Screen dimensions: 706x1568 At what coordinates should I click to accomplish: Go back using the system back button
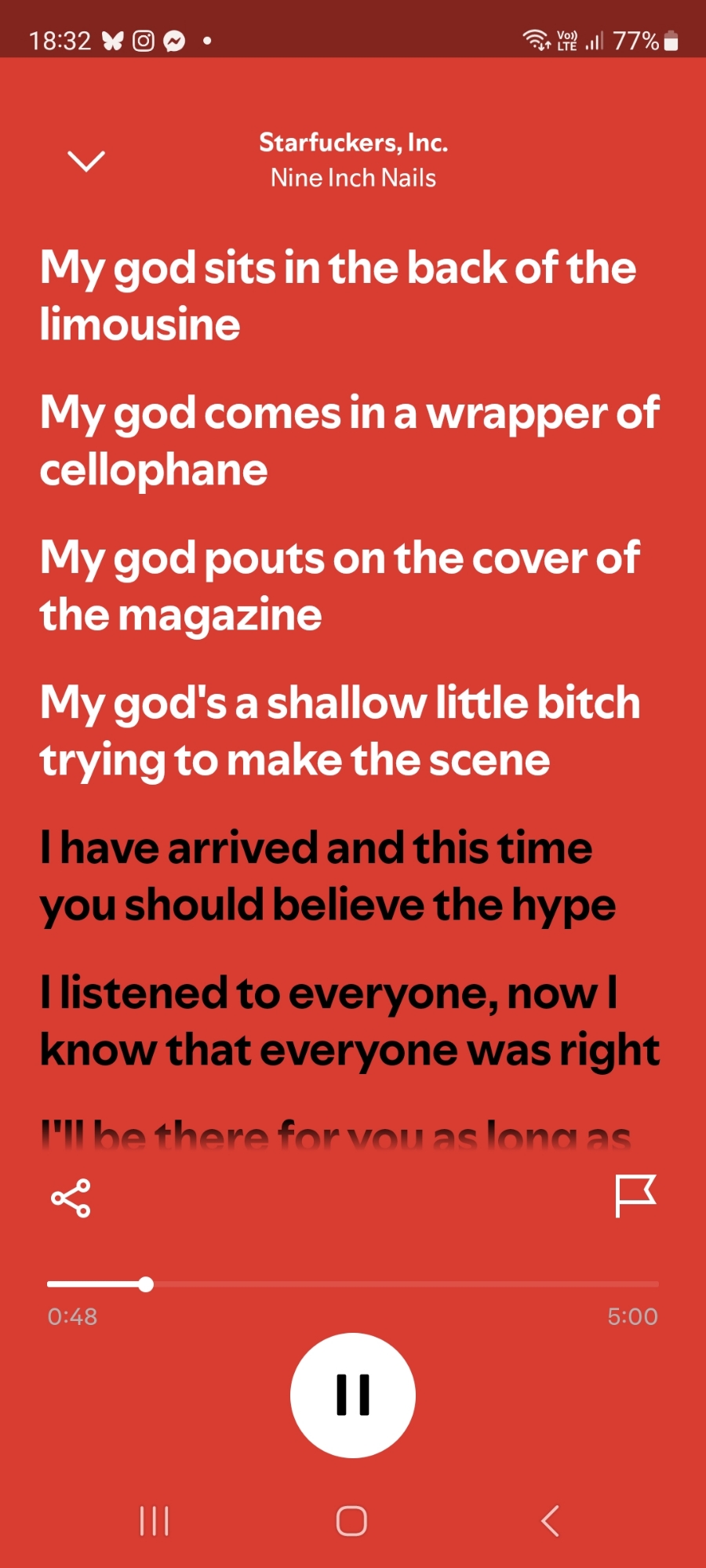click(551, 1521)
